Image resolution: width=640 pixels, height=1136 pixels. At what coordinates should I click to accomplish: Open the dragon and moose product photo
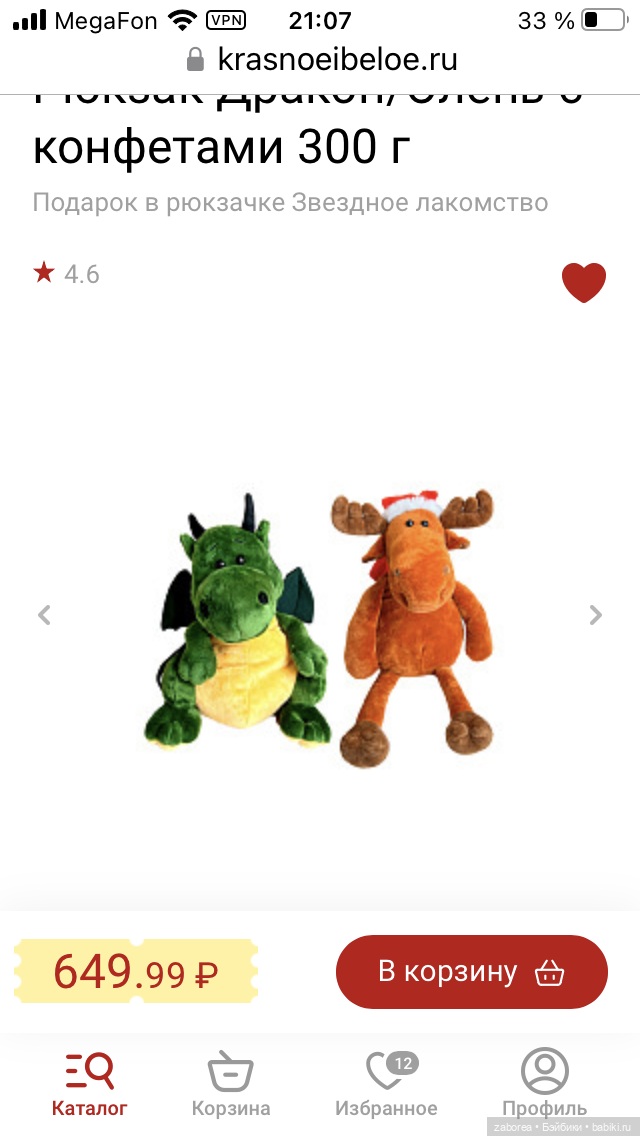(320, 628)
